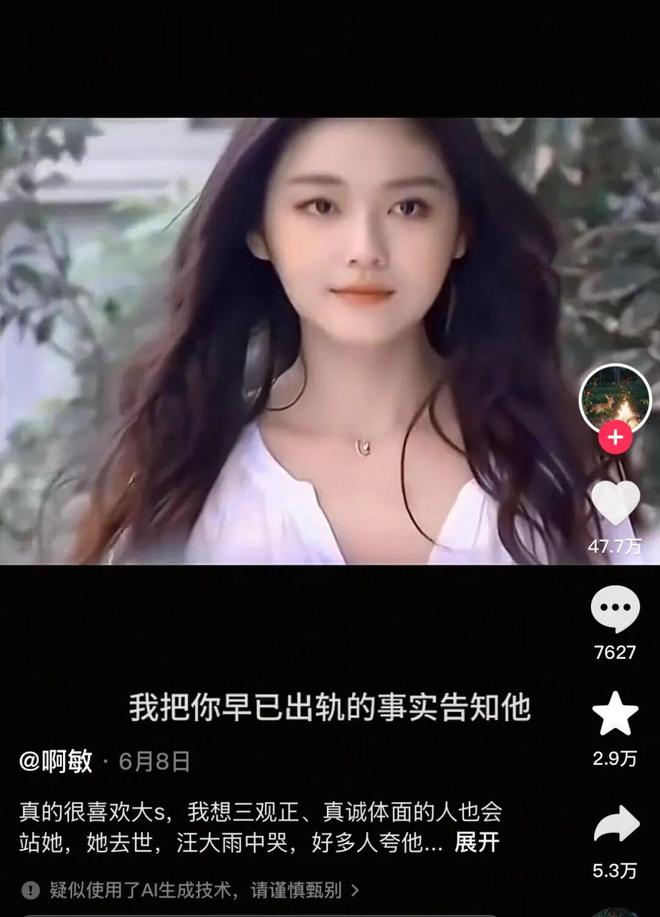
Task: Open the @啊敏 username link
Action: (x=56, y=761)
